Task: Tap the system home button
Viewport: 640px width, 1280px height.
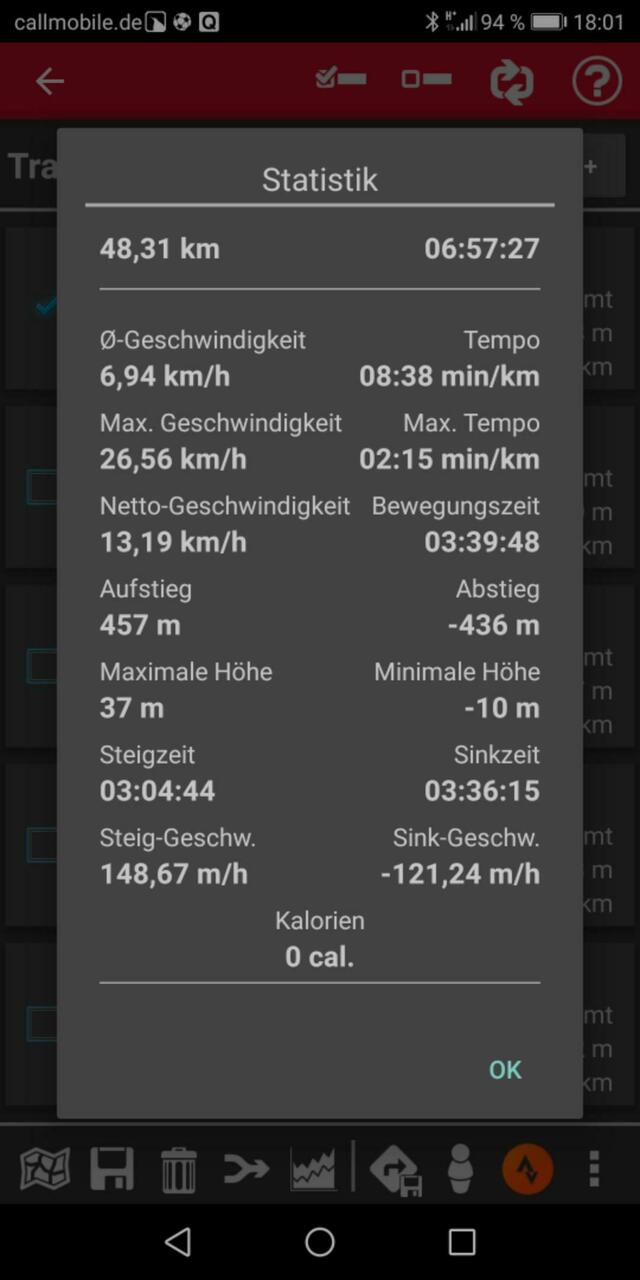Action: (320, 1242)
